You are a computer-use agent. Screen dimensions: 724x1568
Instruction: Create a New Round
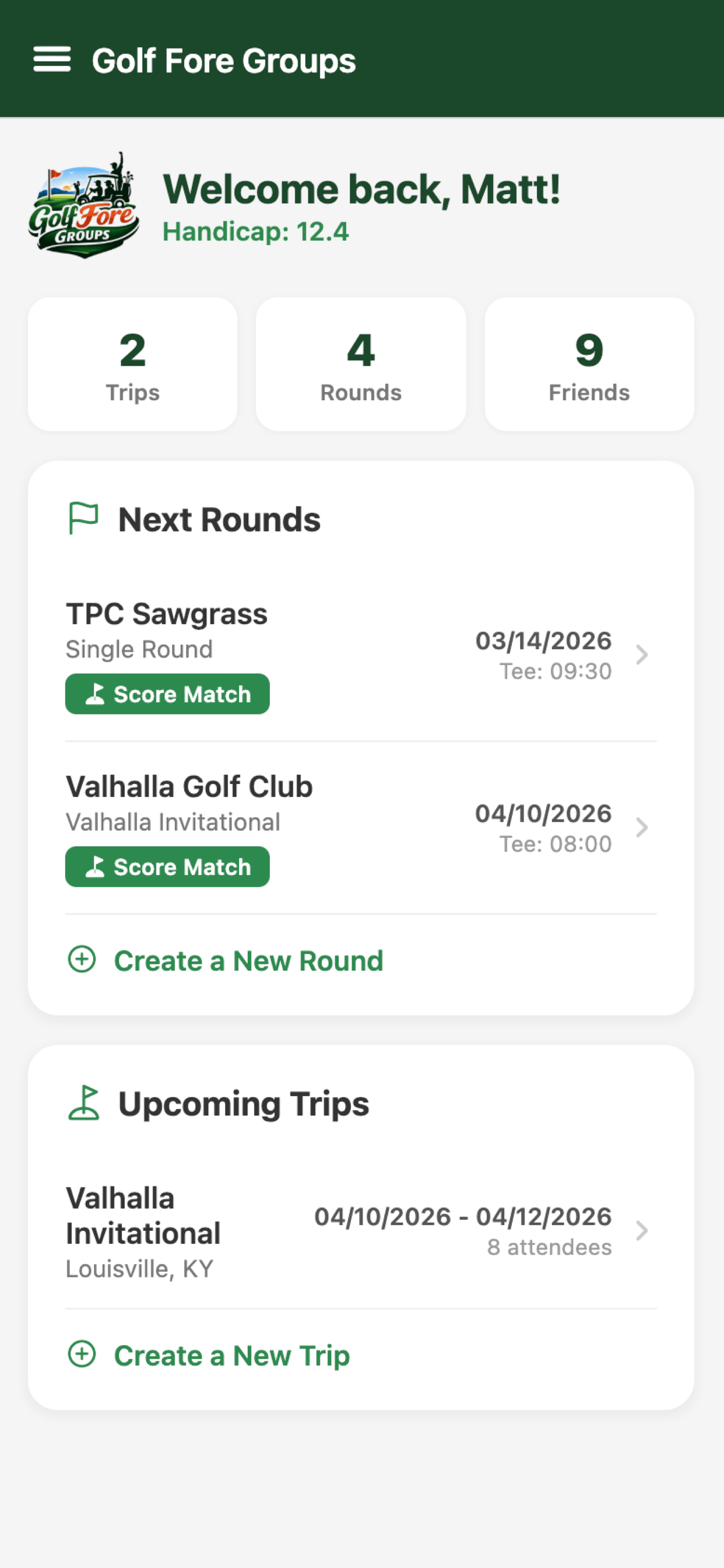pos(249,960)
